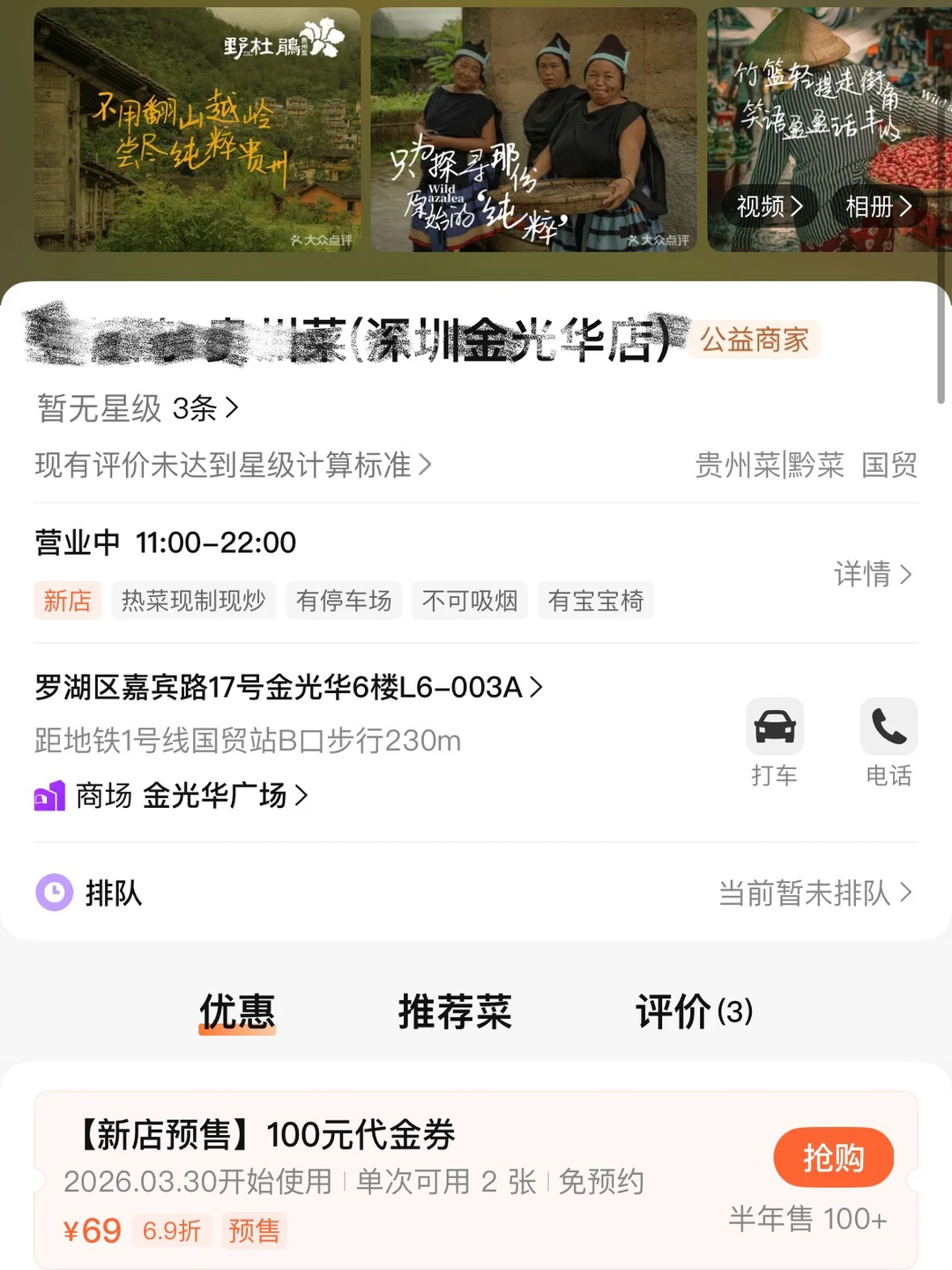Select the 不可吸烟 no-smoking tag
This screenshot has height=1270, width=952.
pyautogui.click(x=469, y=601)
